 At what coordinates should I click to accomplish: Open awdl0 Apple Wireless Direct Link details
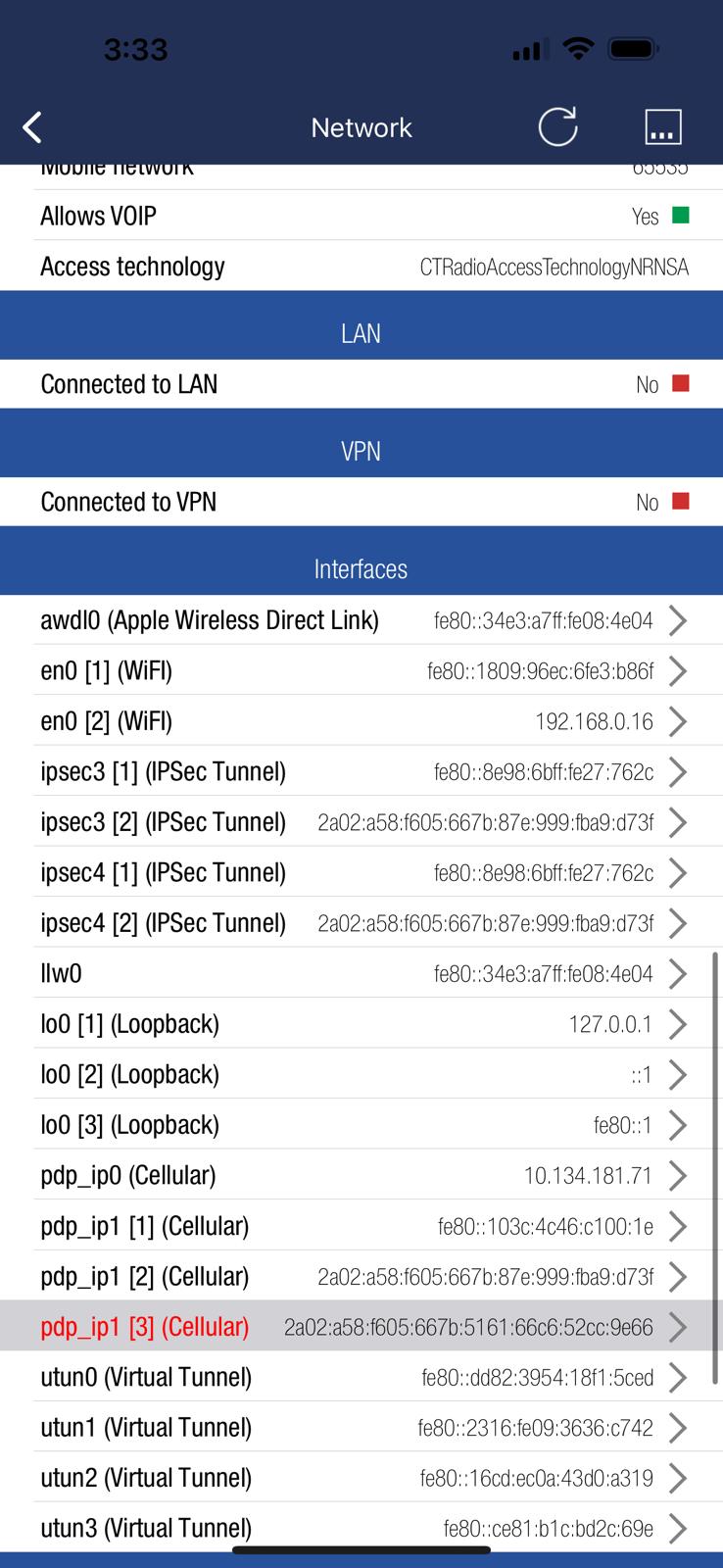click(x=361, y=620)
